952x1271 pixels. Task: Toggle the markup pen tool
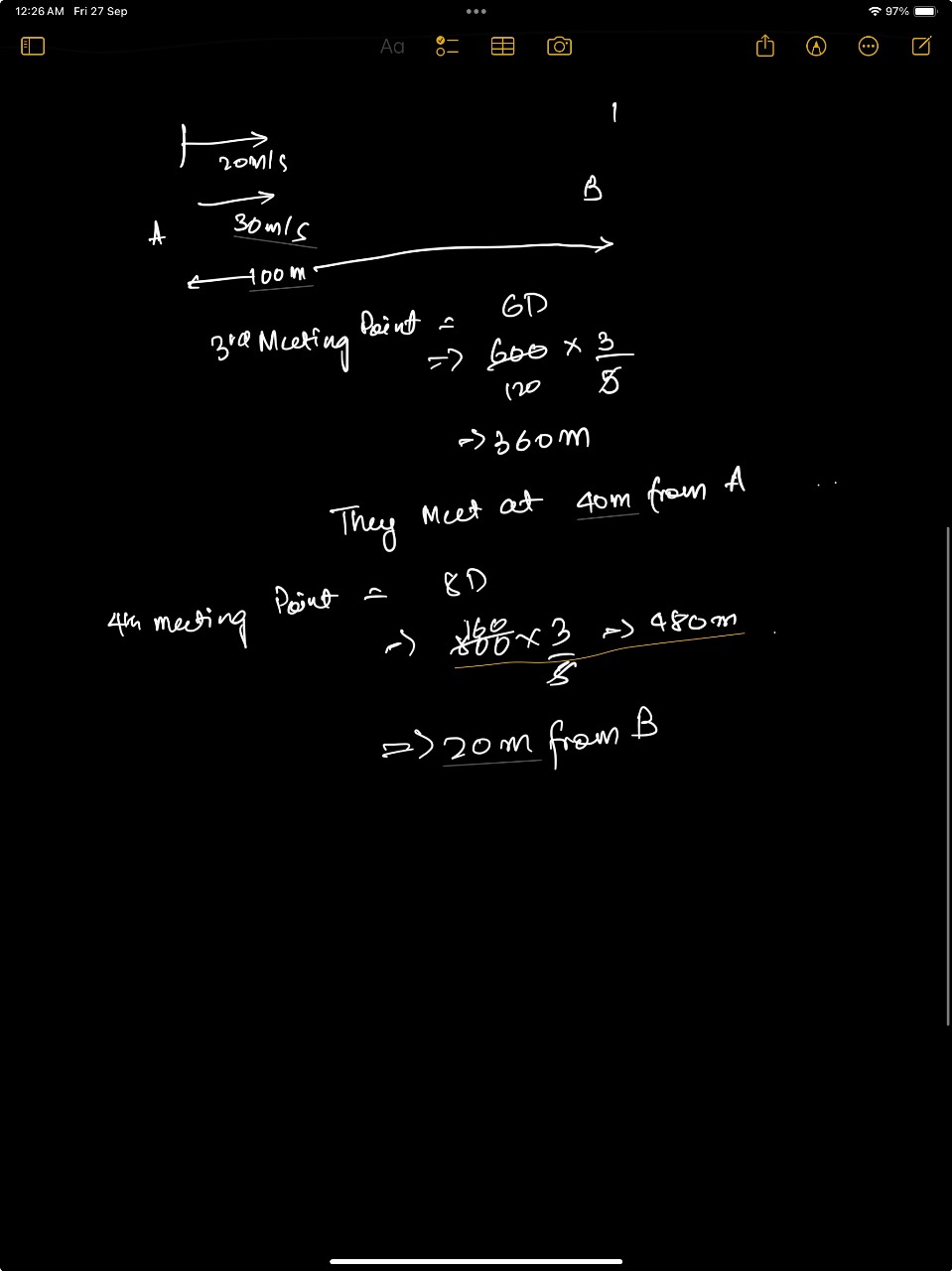click(x=816, y=46)
